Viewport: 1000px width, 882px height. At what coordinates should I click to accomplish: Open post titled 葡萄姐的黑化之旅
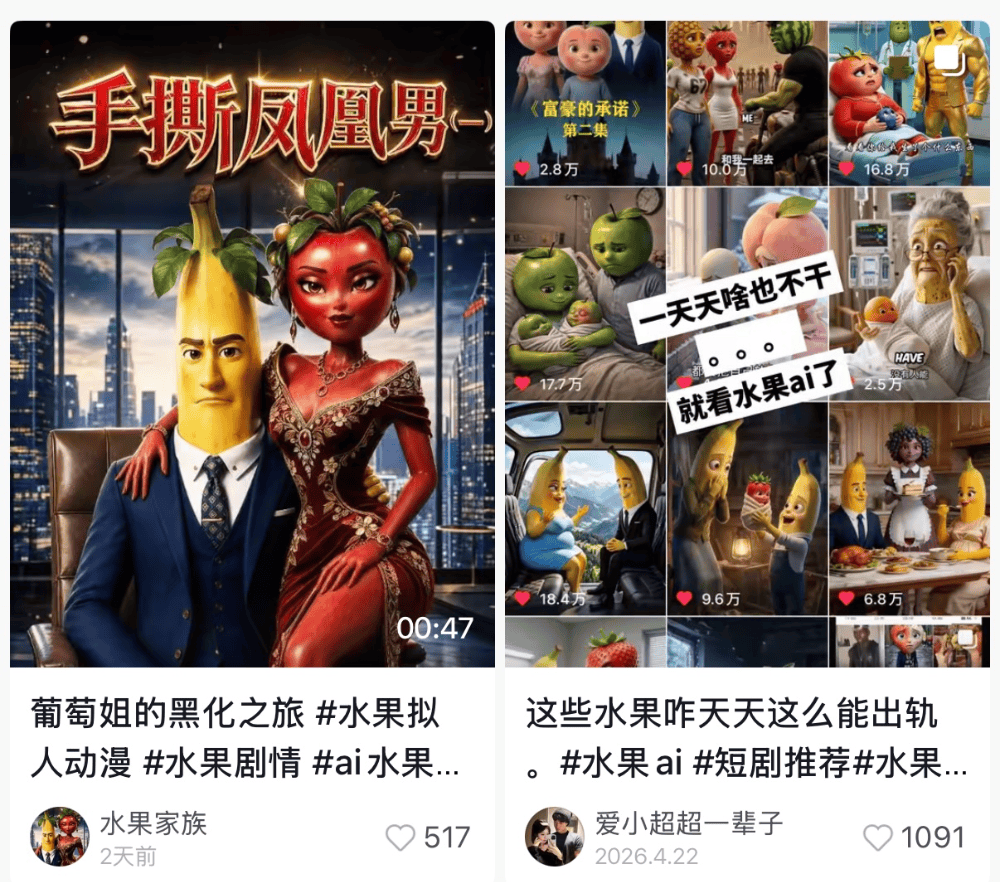pyautogui.click(x=246, y=738)
